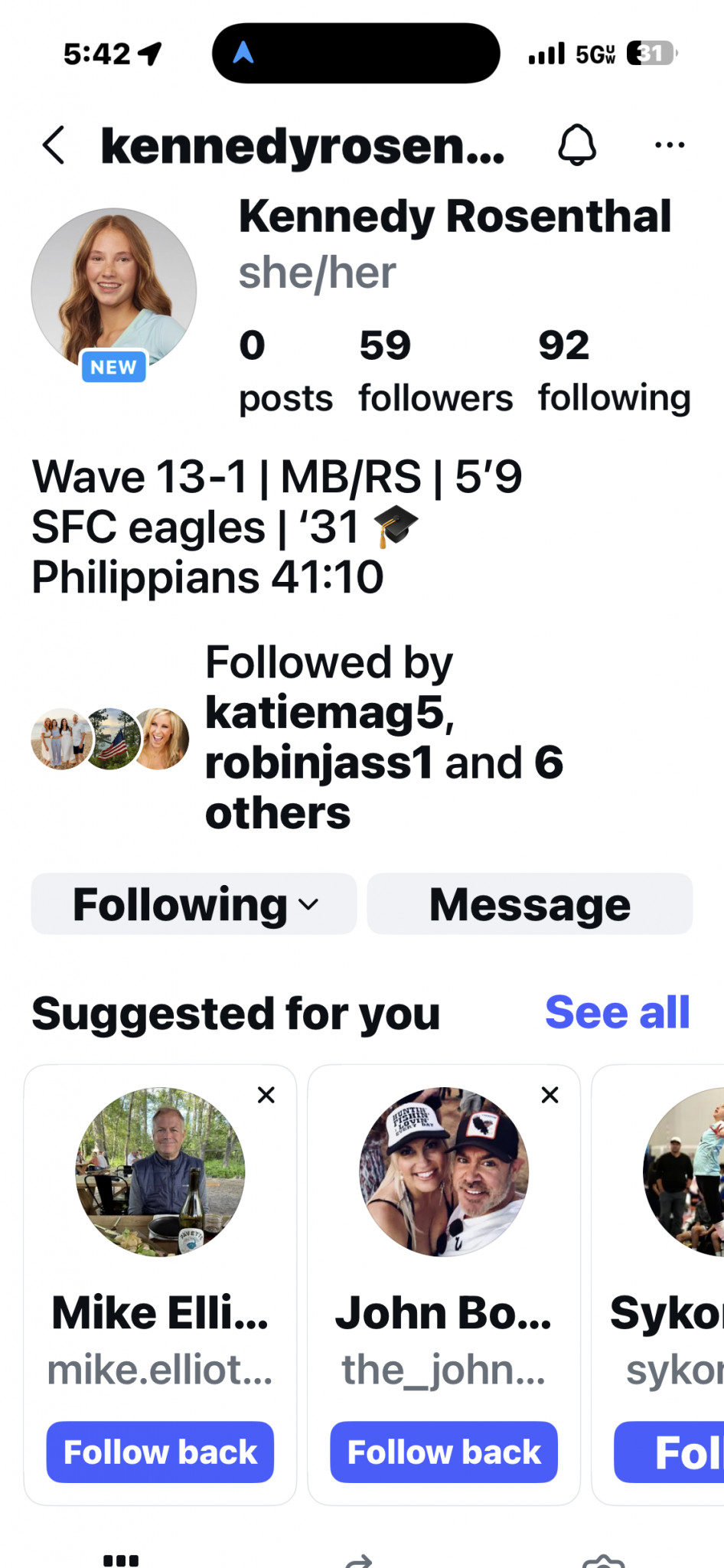Dismiss the Mike Elli... suggestion card
Image resolution: width=724 pixels, height=1568 pixels.
point(266,1095)
